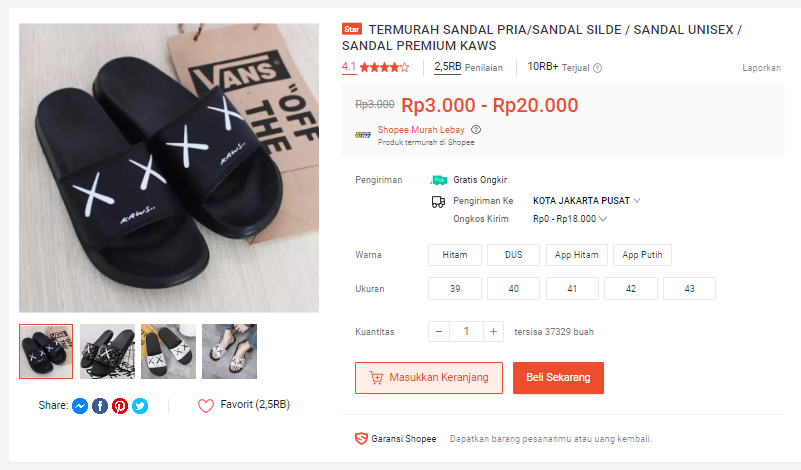801x470 pixels.
Task: Choose size 40
Action: (513, 288)
